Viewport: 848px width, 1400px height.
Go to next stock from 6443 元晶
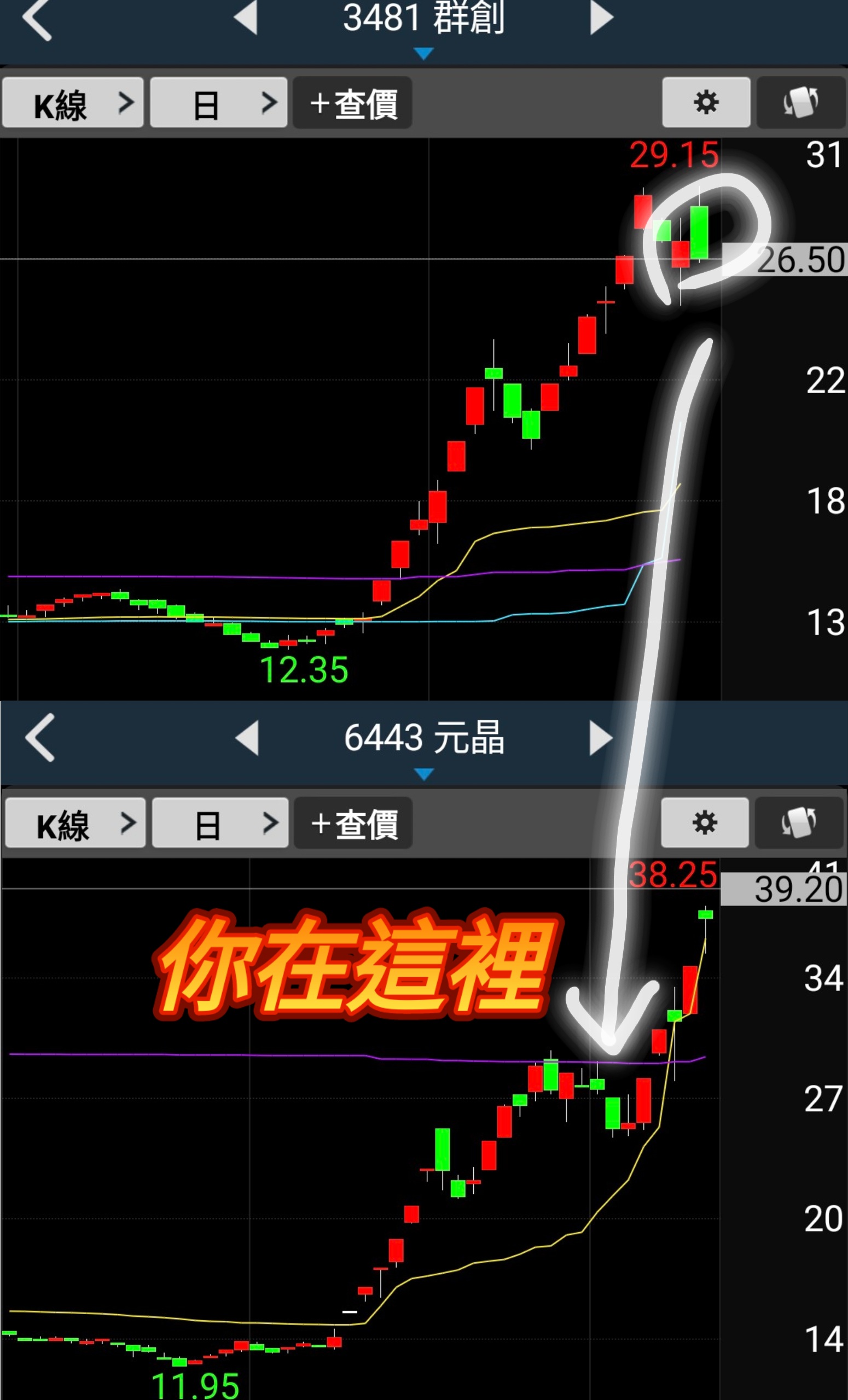(x=601, y=739)
